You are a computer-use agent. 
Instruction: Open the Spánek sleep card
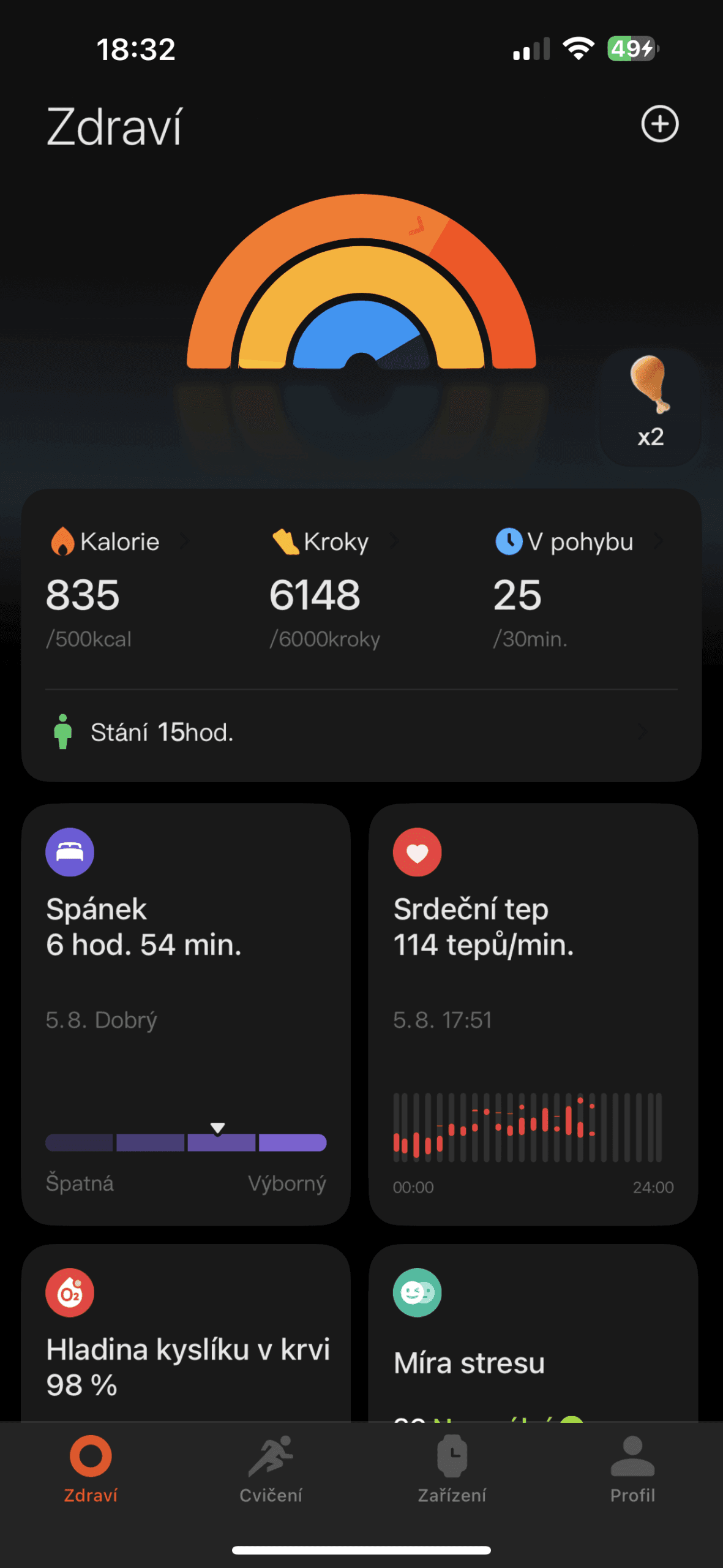click(x=185, y=1013)
